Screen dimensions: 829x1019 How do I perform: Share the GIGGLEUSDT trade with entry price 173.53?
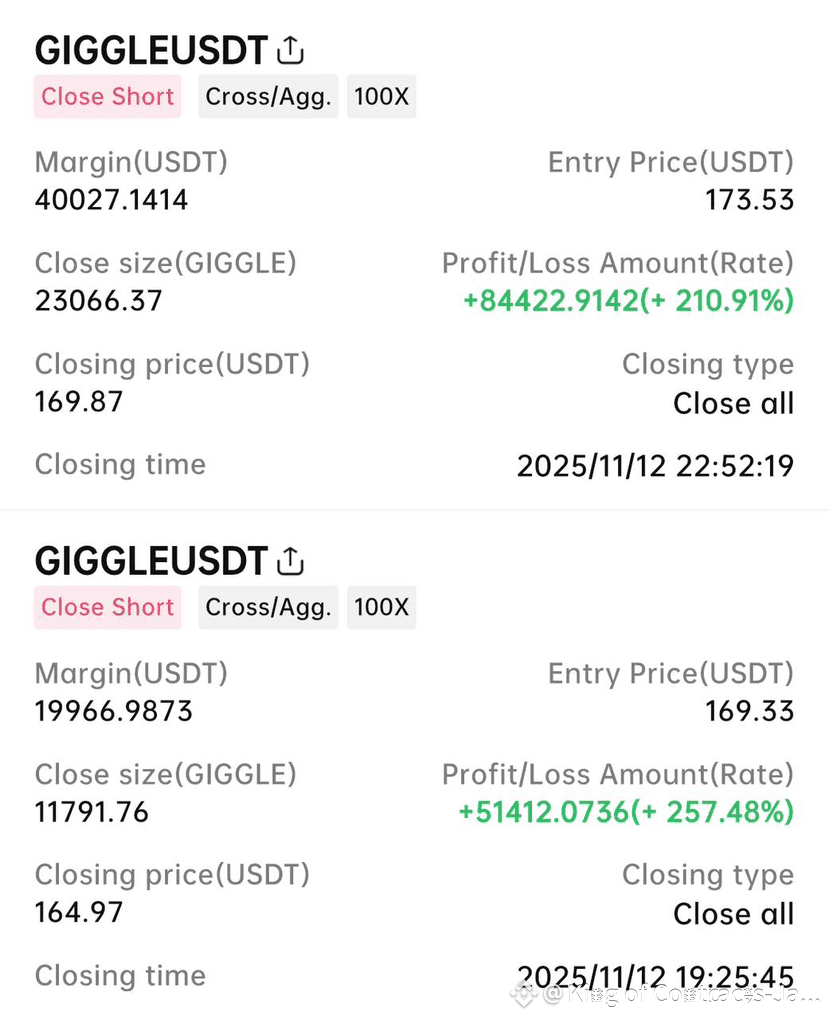[290, 50]
